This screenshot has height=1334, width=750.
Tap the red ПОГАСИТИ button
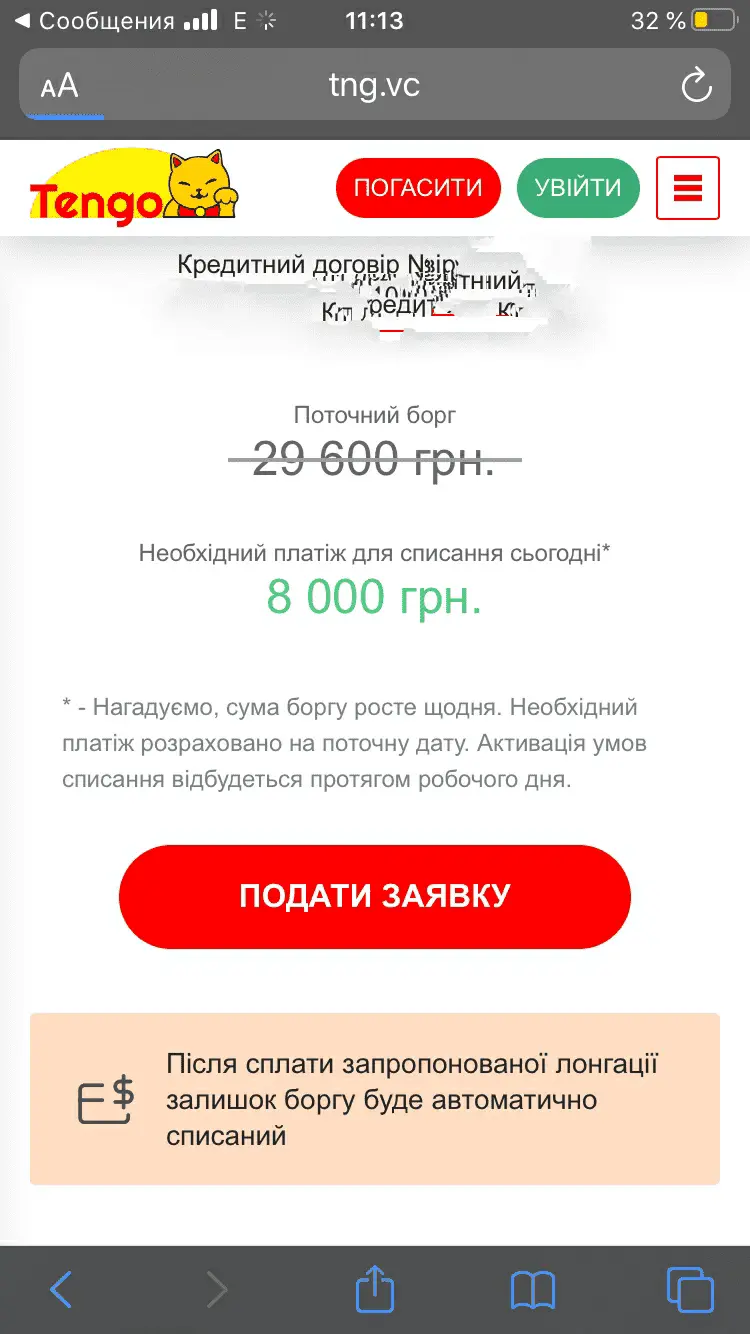tap(418, 188)
